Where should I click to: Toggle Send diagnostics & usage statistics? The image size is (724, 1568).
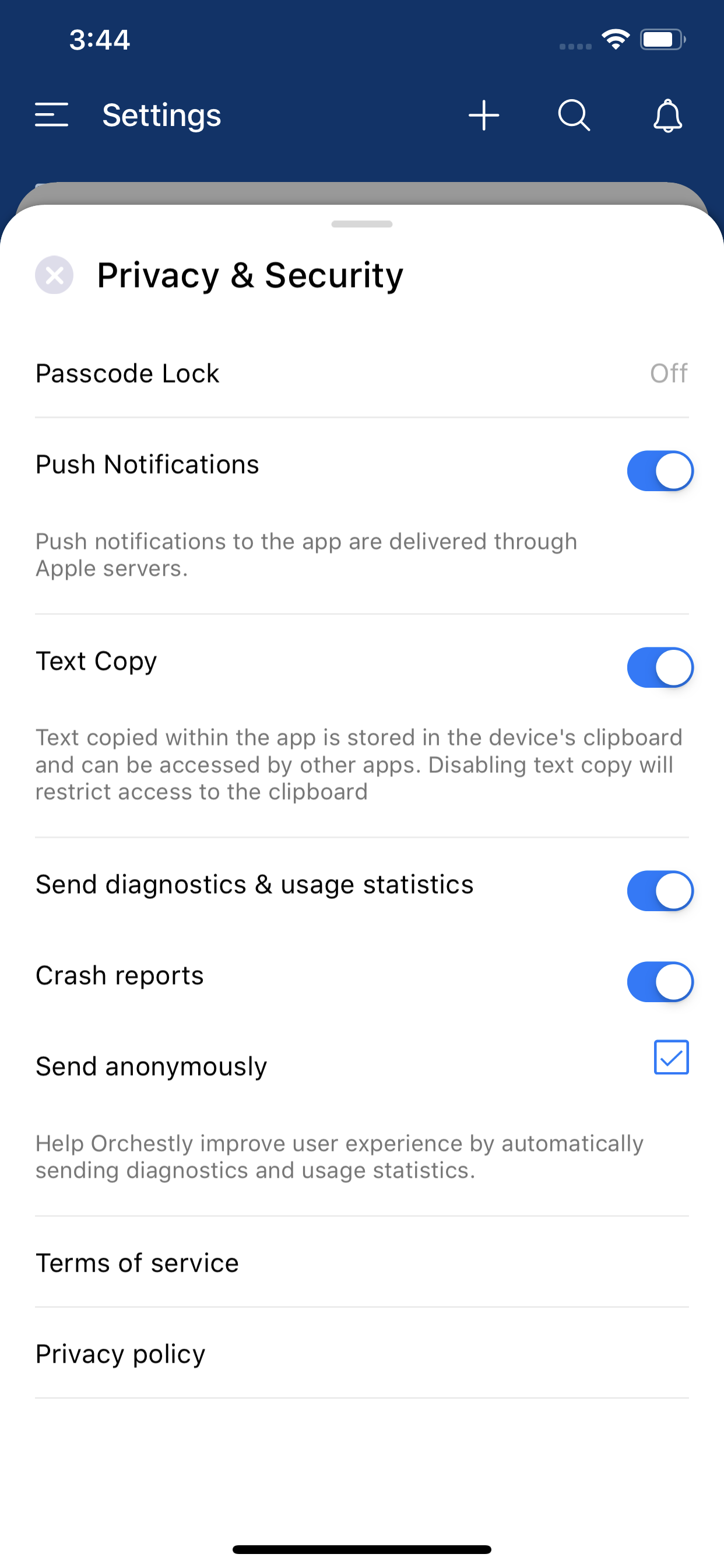pos(659,891)
